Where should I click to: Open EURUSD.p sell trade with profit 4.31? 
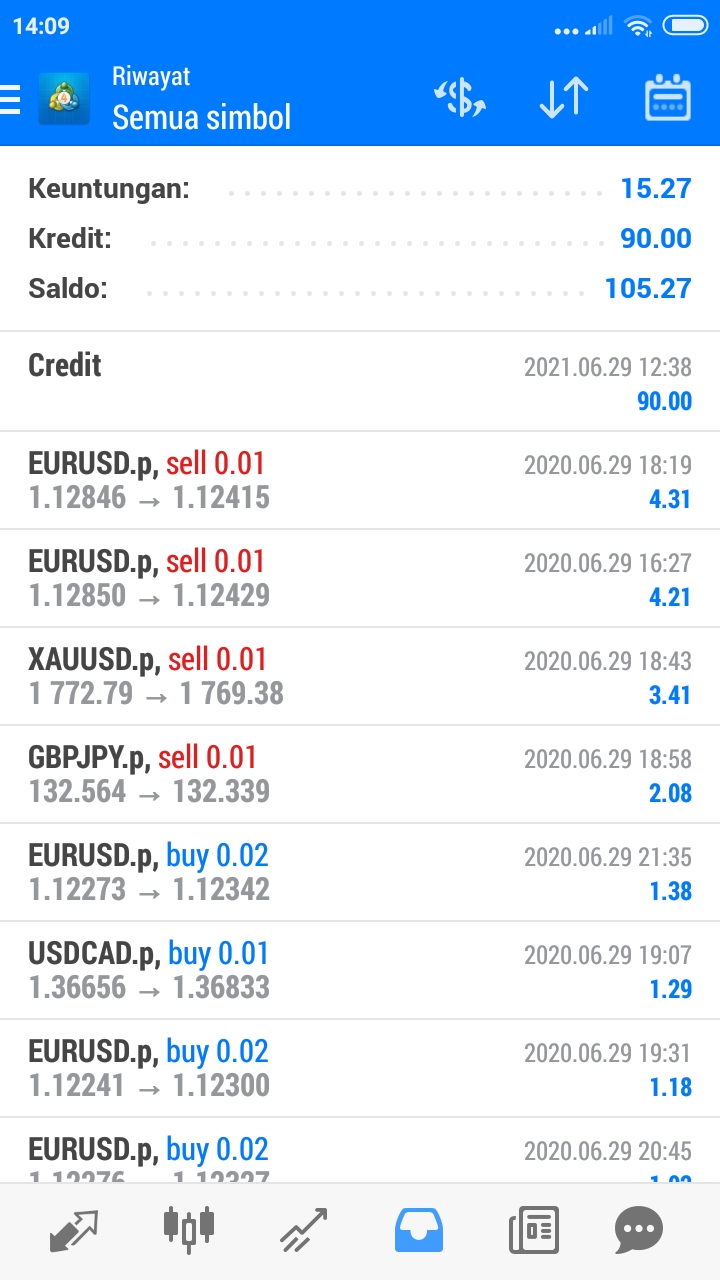point(360,480)
